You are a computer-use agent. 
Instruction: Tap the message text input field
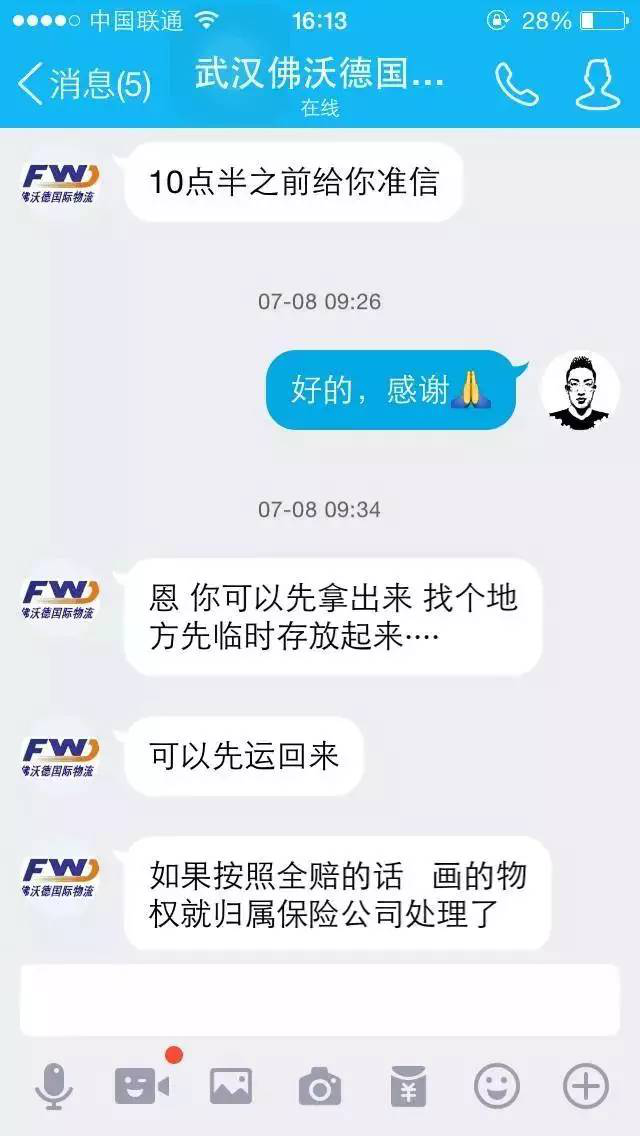click(x=320, y=999)
